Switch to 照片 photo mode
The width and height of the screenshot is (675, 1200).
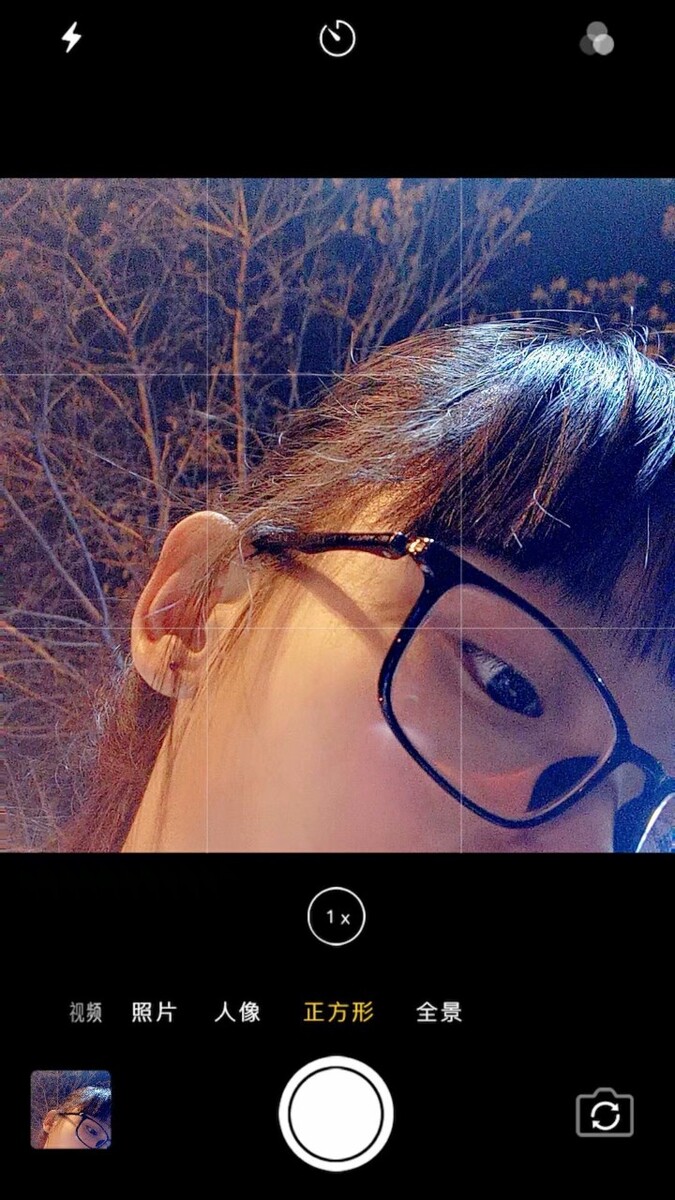(154, 1012)
